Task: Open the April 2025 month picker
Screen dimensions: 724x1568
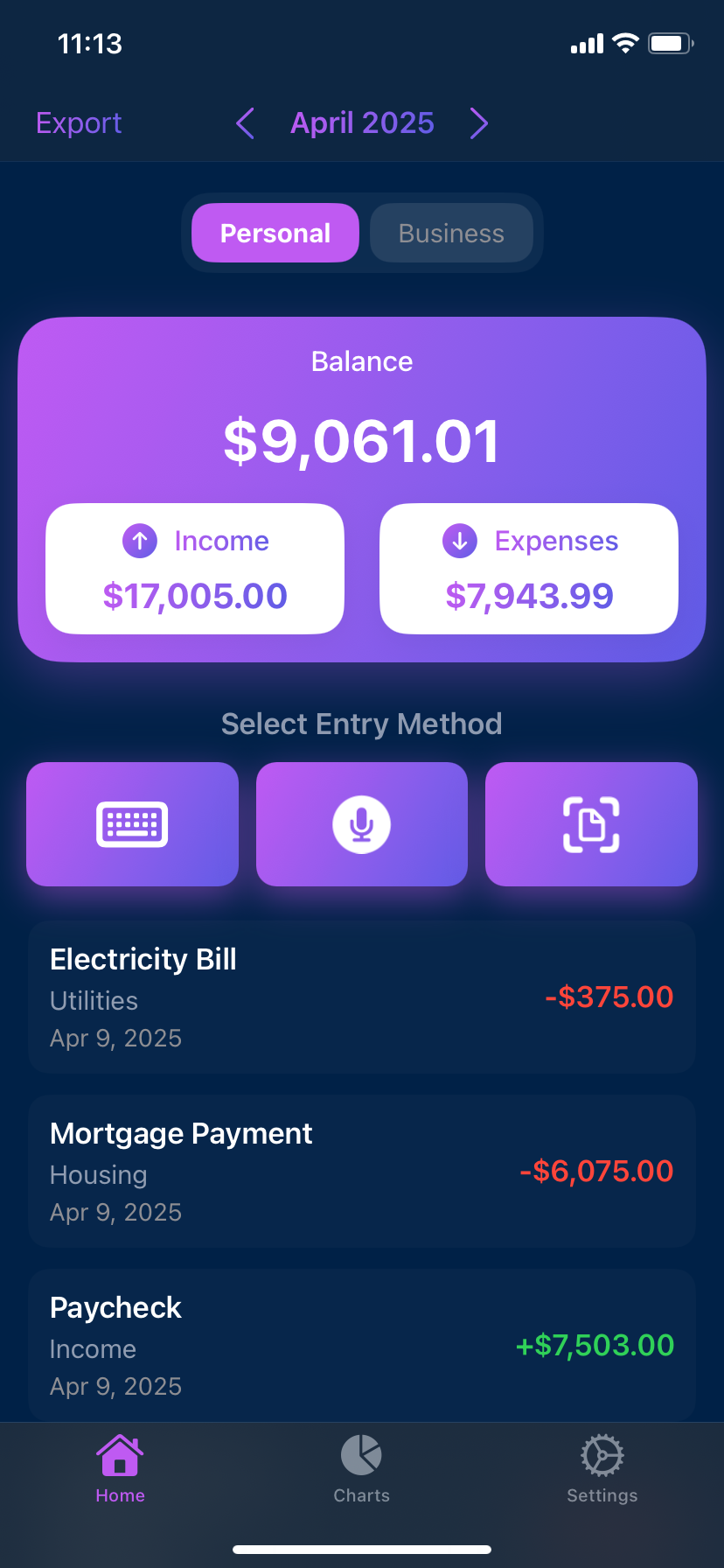Action: pyautogui.click(x=362, y=123)
